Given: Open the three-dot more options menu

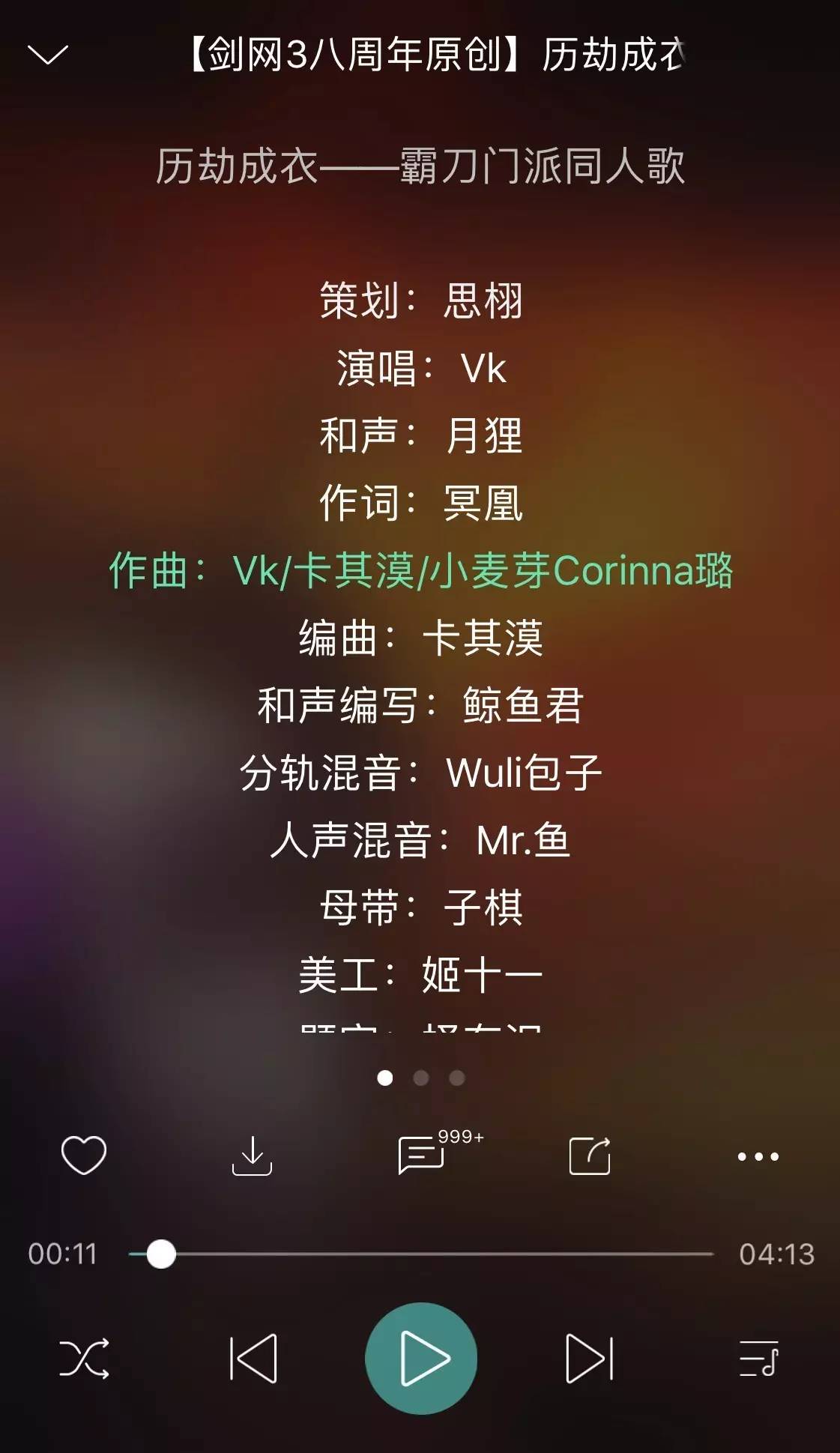Looking at the screenshot, I should click(758, 1156).
